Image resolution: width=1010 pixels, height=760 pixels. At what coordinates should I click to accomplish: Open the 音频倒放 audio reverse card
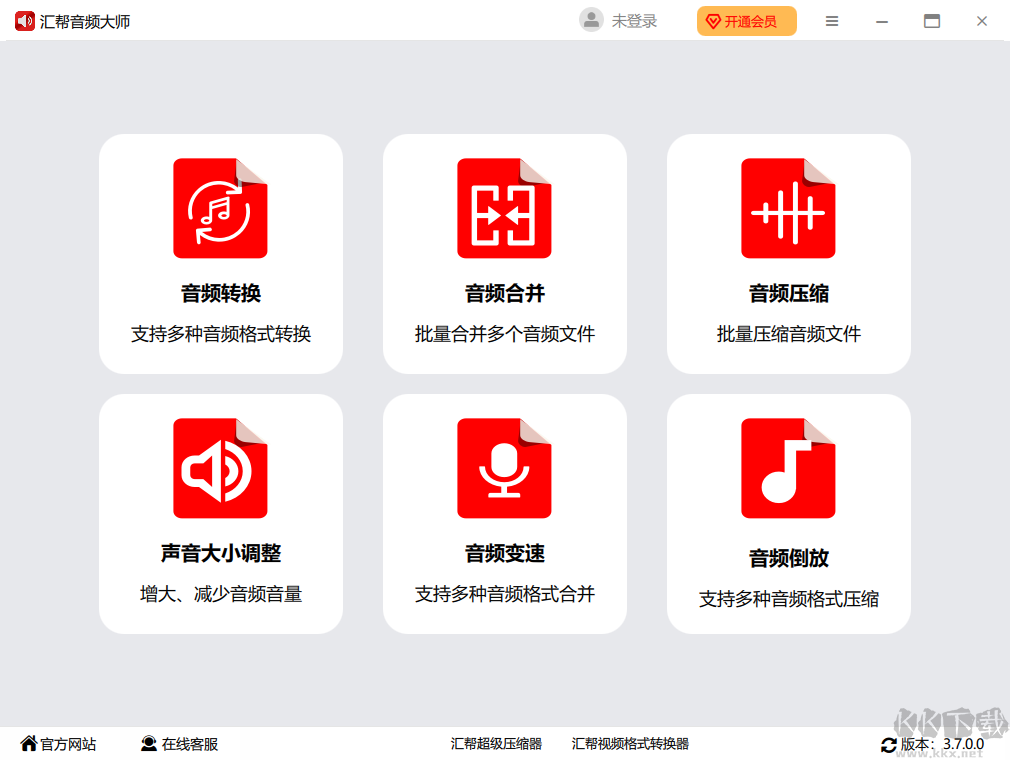[x=789, y=513]
